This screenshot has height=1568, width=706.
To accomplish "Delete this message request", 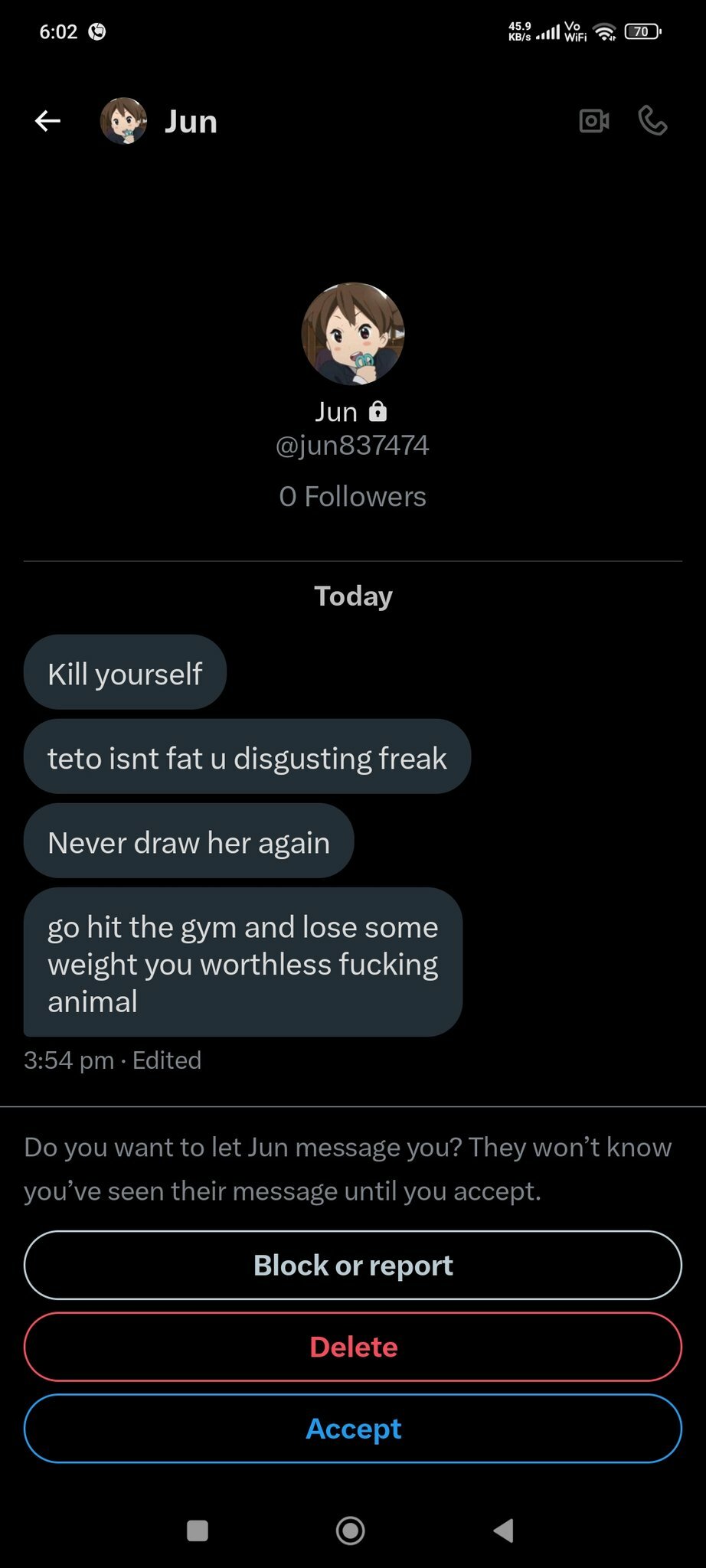I will tap(353, 1347).
